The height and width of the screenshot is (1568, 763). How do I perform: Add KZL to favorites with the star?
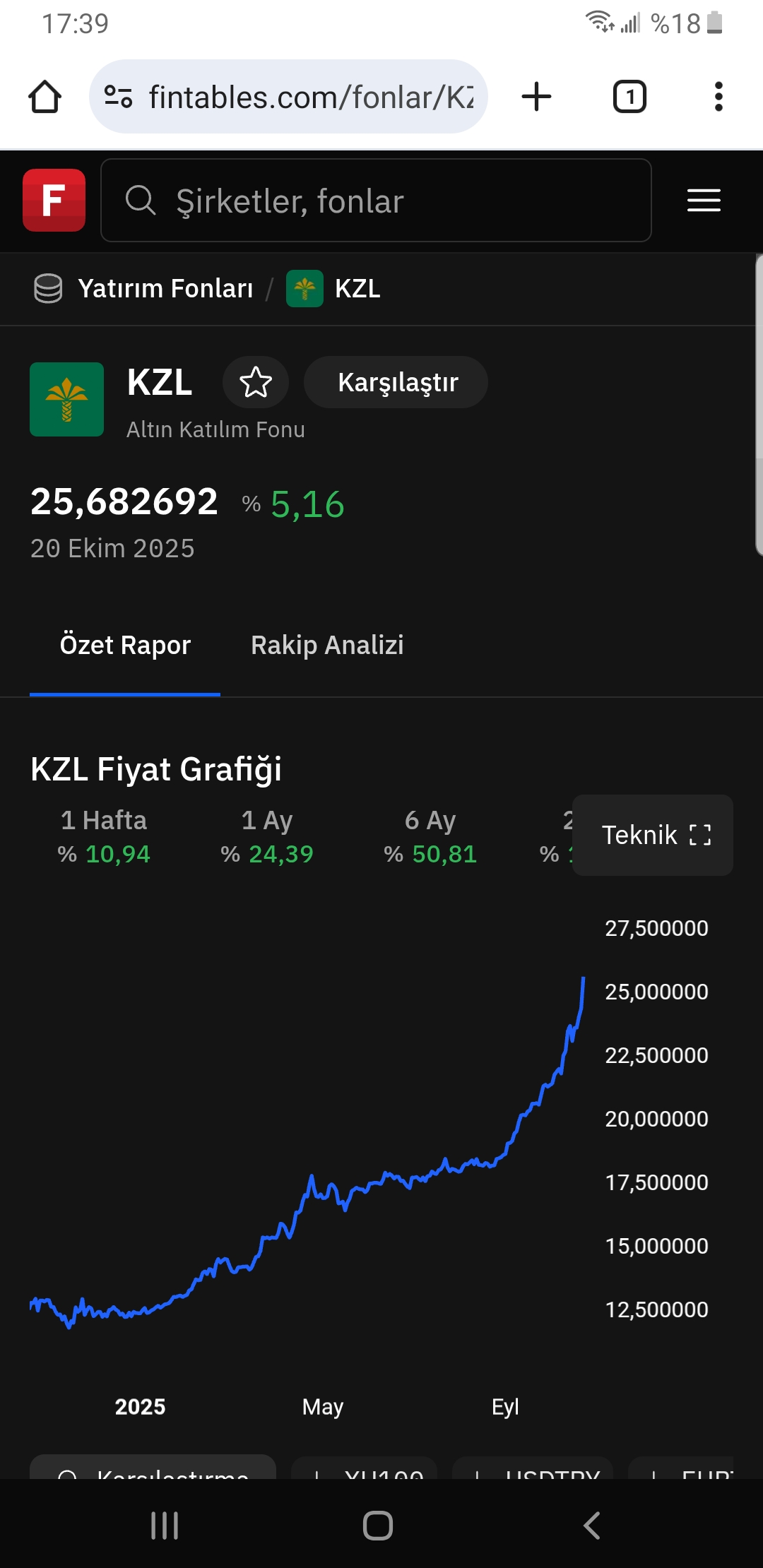[x=256, y=382]
